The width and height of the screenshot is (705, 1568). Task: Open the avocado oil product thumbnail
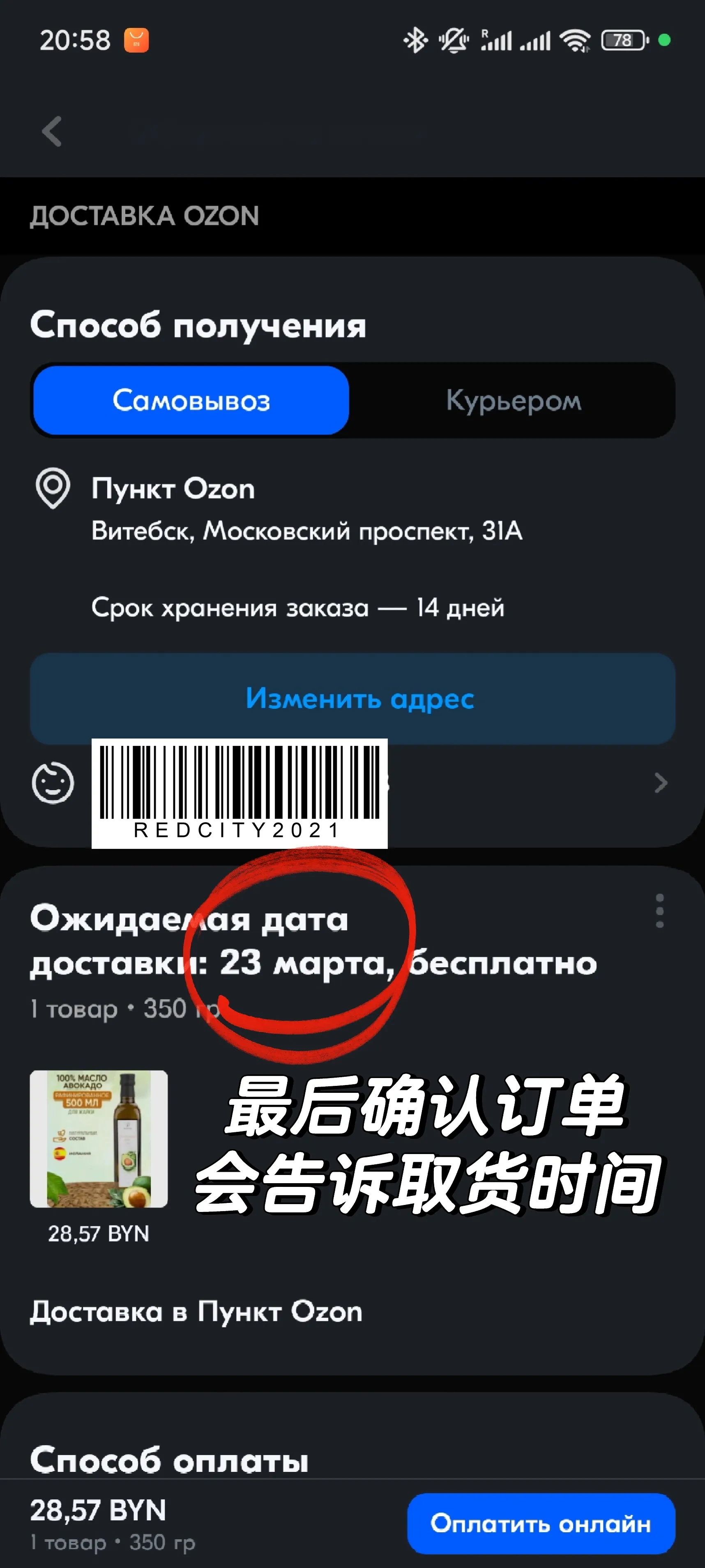point(99,1139)
